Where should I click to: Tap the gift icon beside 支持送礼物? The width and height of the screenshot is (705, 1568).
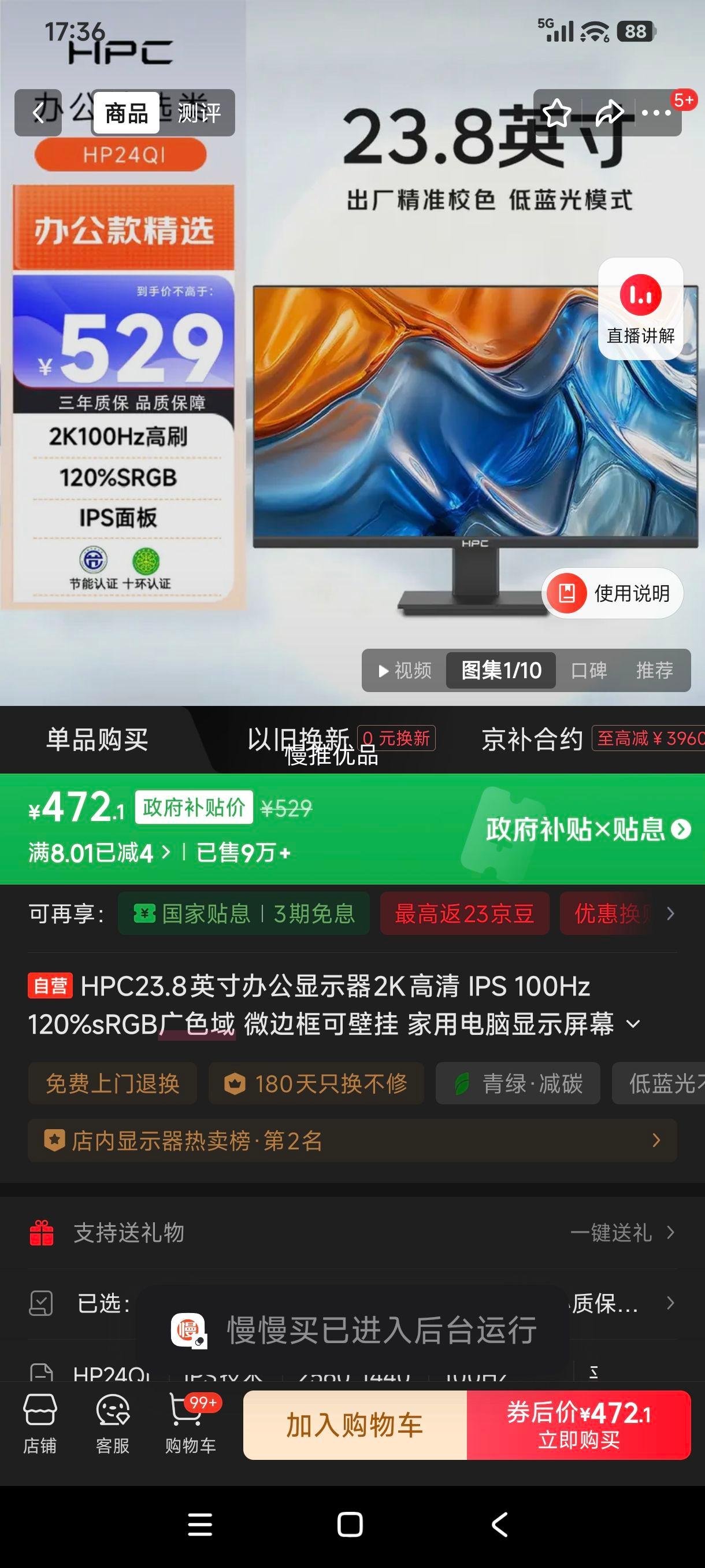click(x=43, y=1233)
